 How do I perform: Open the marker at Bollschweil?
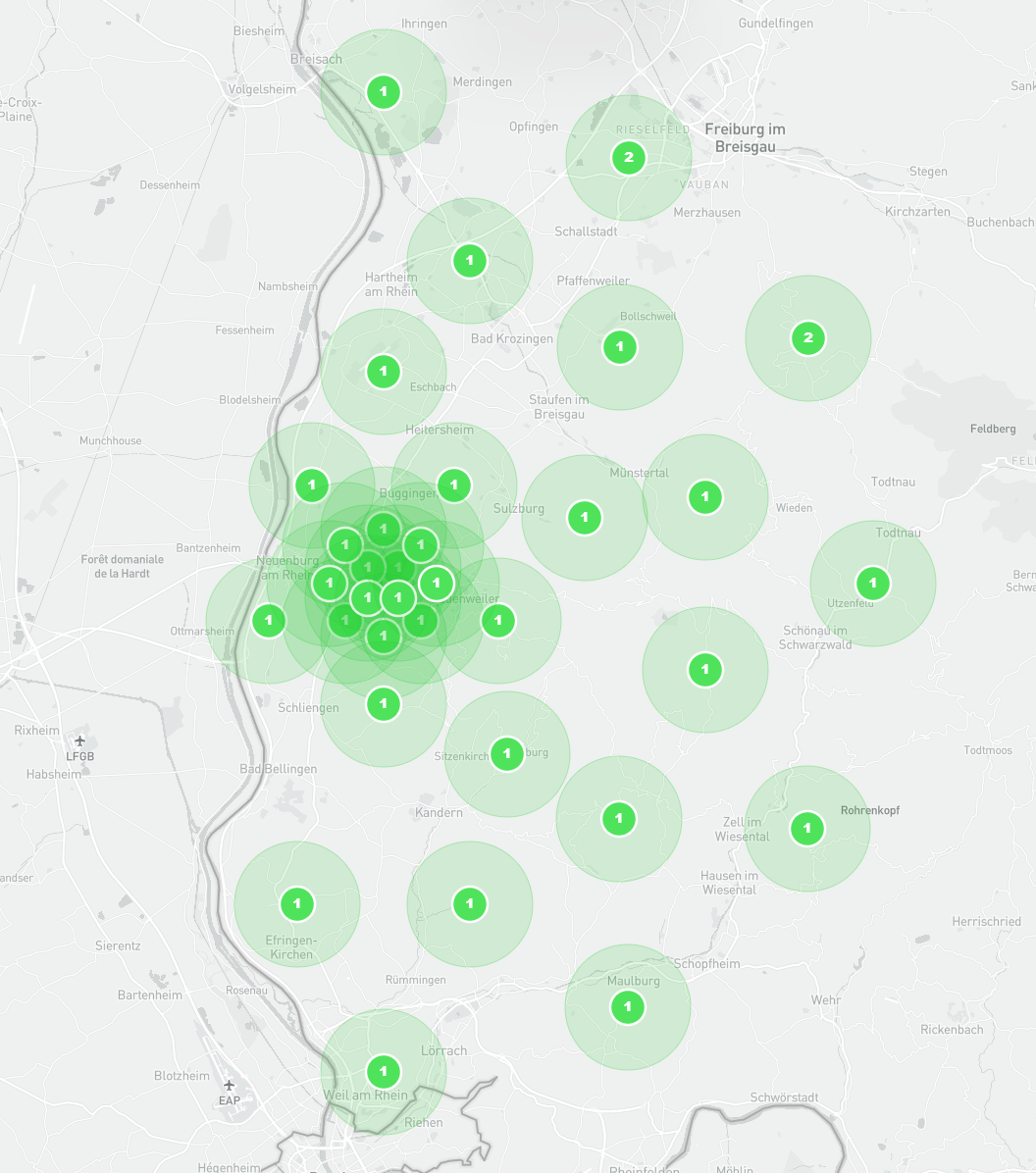tap(620, 347)
